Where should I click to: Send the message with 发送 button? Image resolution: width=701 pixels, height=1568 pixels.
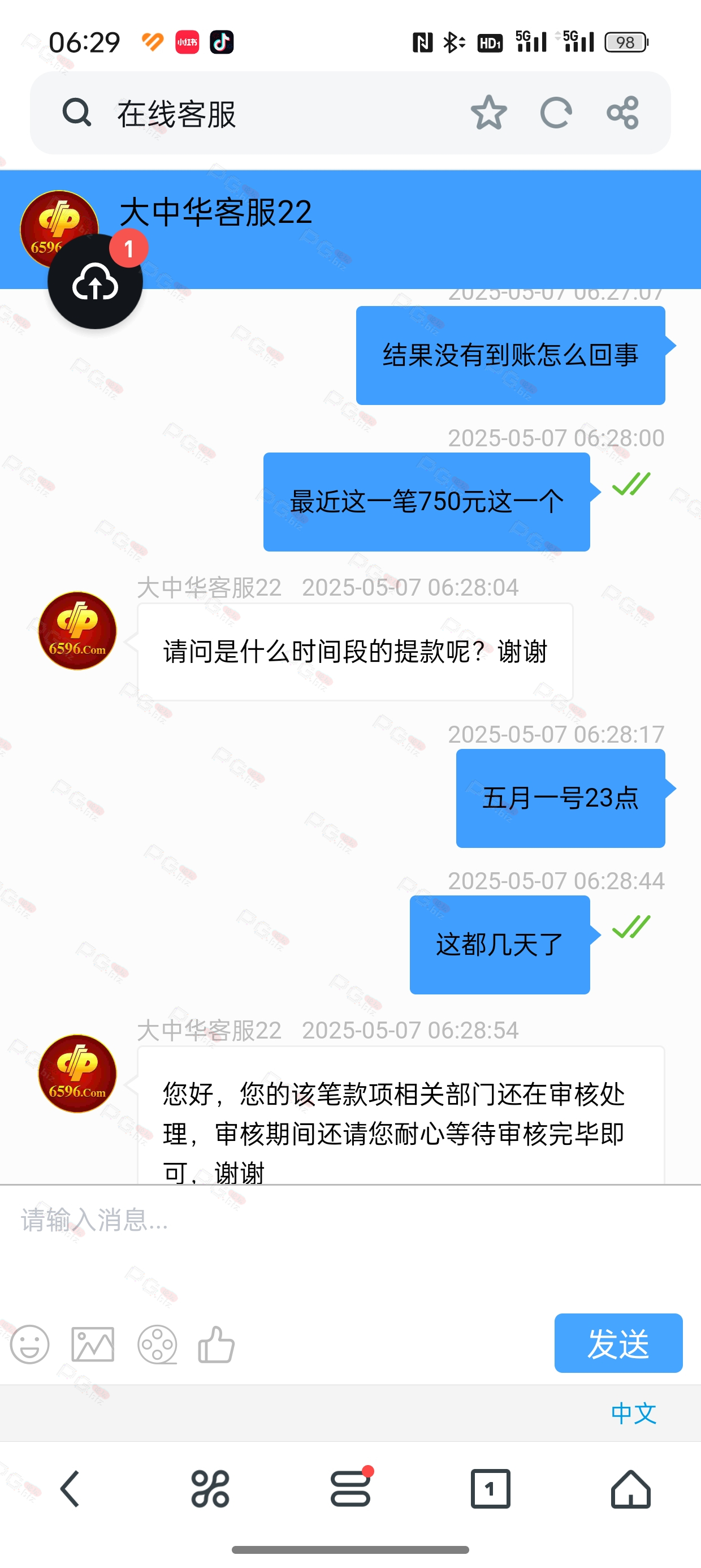tap(618, 1343)
